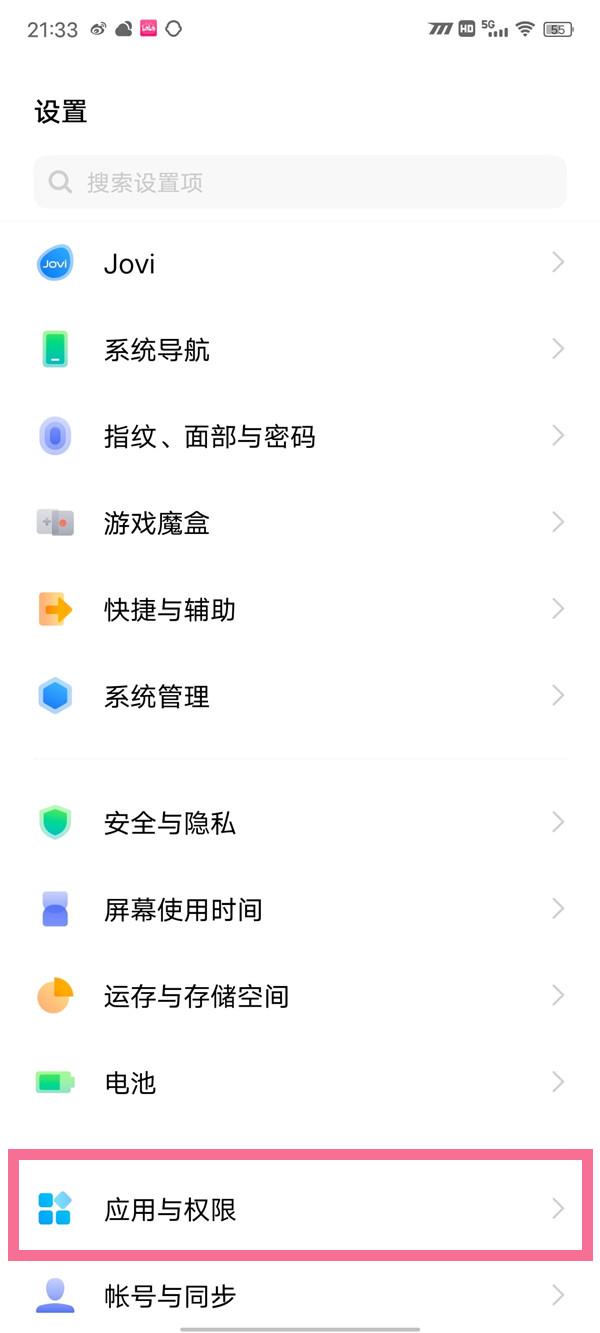Check 运存与存储空间

click(300, 996)
